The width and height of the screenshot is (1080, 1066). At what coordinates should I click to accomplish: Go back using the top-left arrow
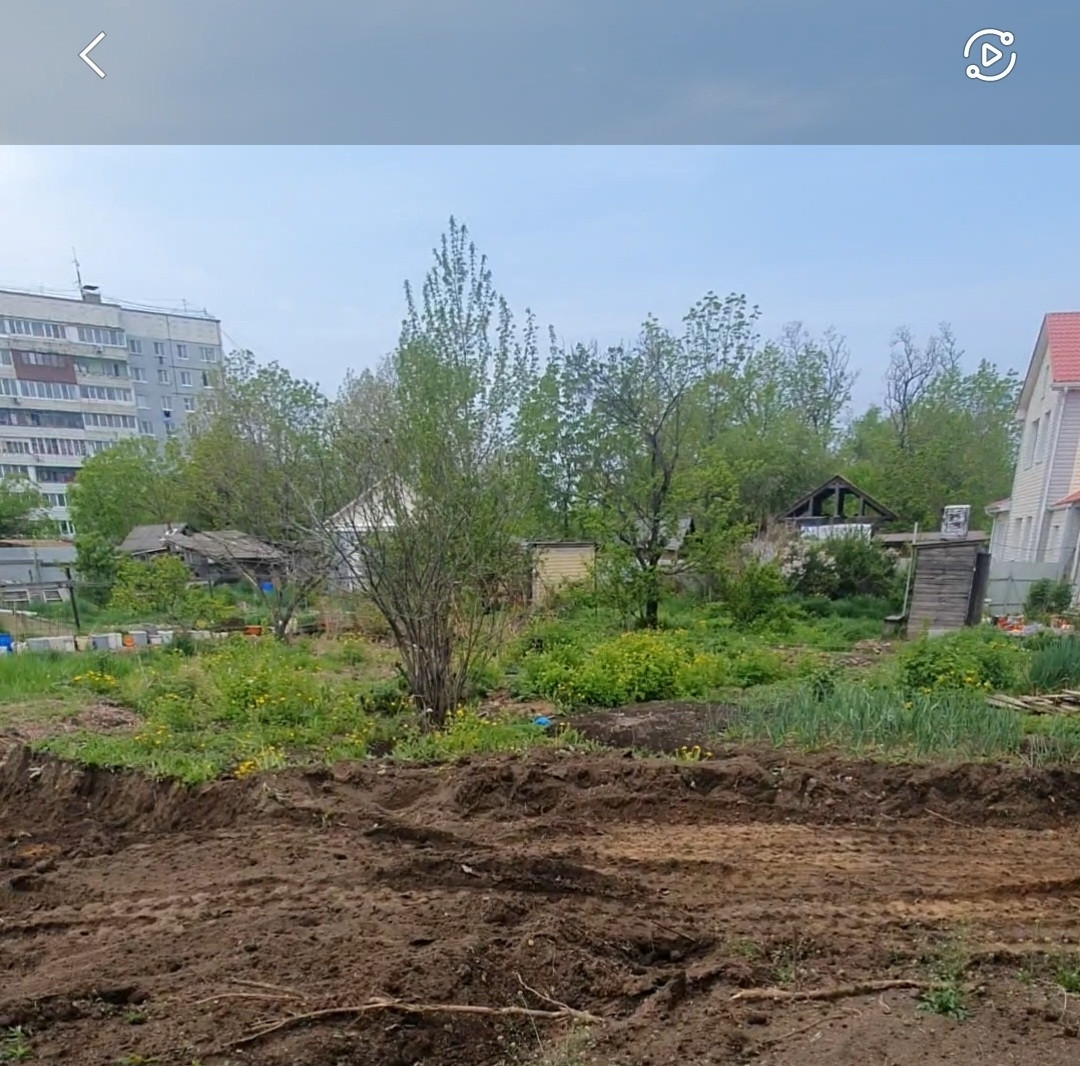92,55
